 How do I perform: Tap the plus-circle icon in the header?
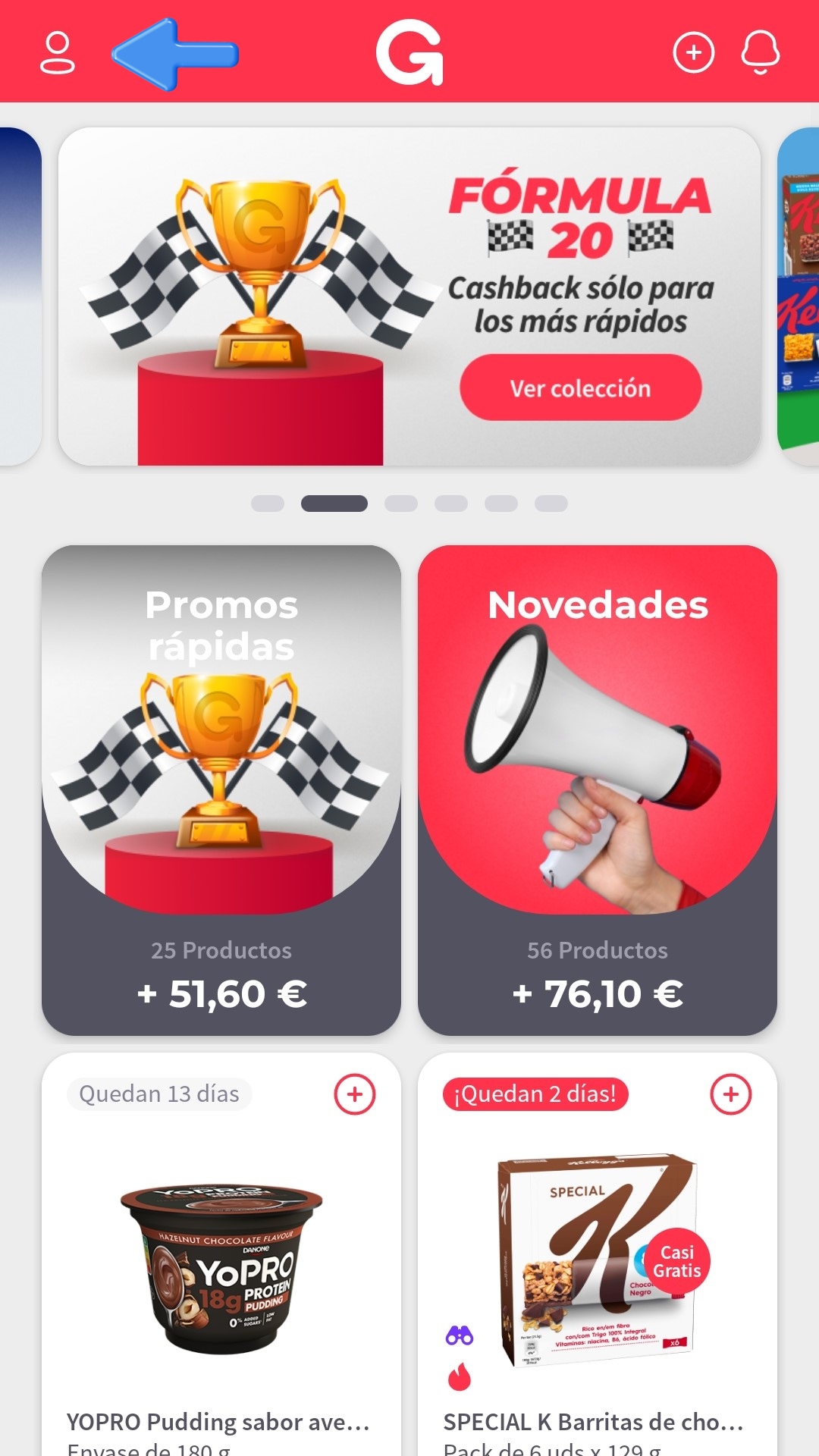(x=694, y=52)
